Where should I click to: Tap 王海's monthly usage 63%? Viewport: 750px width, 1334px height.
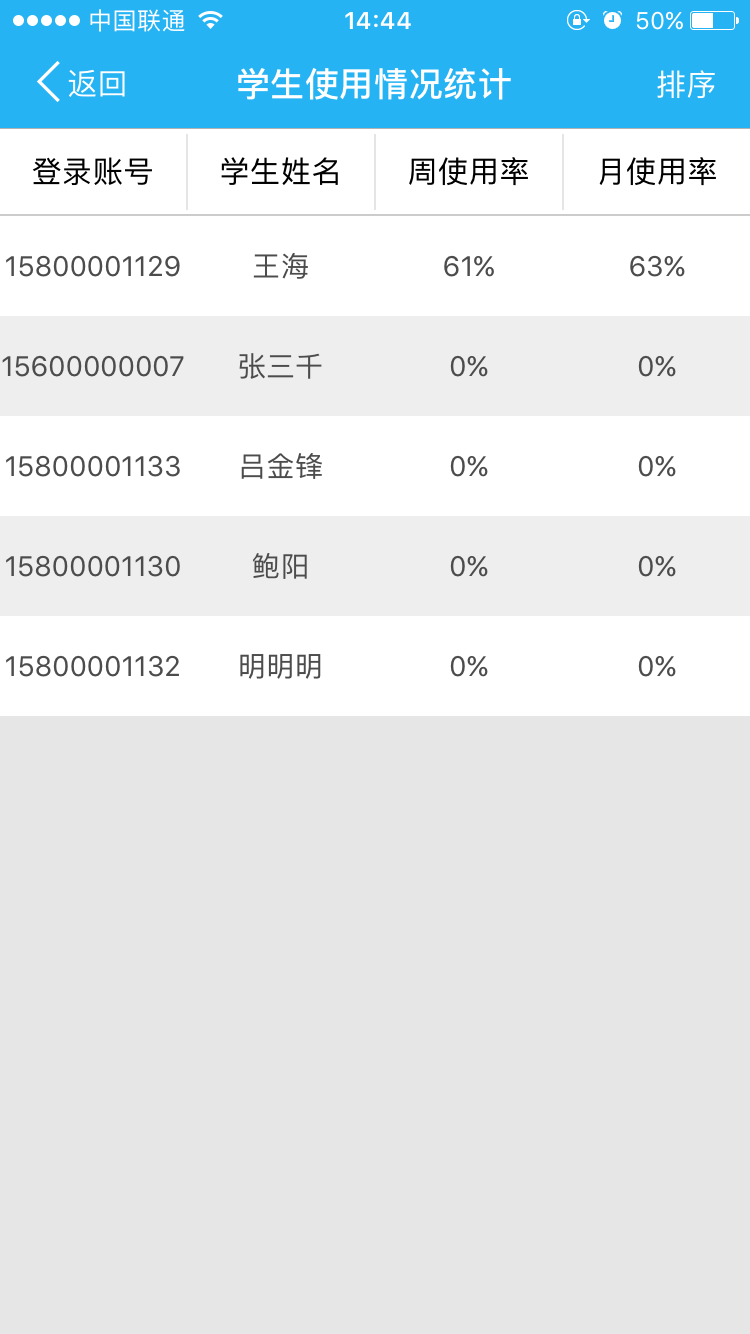(x=657, y=267)
